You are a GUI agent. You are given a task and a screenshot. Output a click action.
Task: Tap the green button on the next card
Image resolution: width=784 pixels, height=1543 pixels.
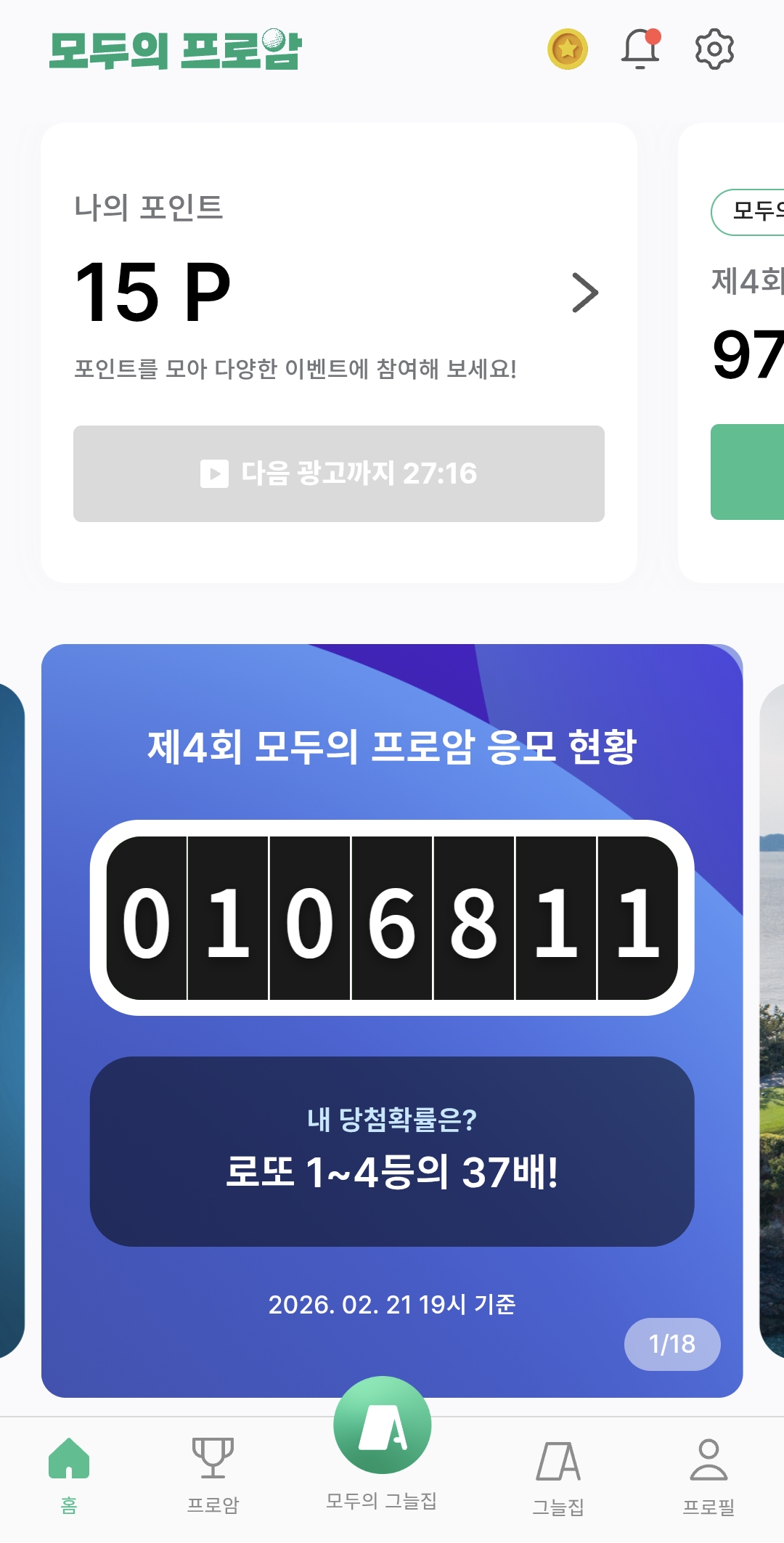[x=748, y=472]
